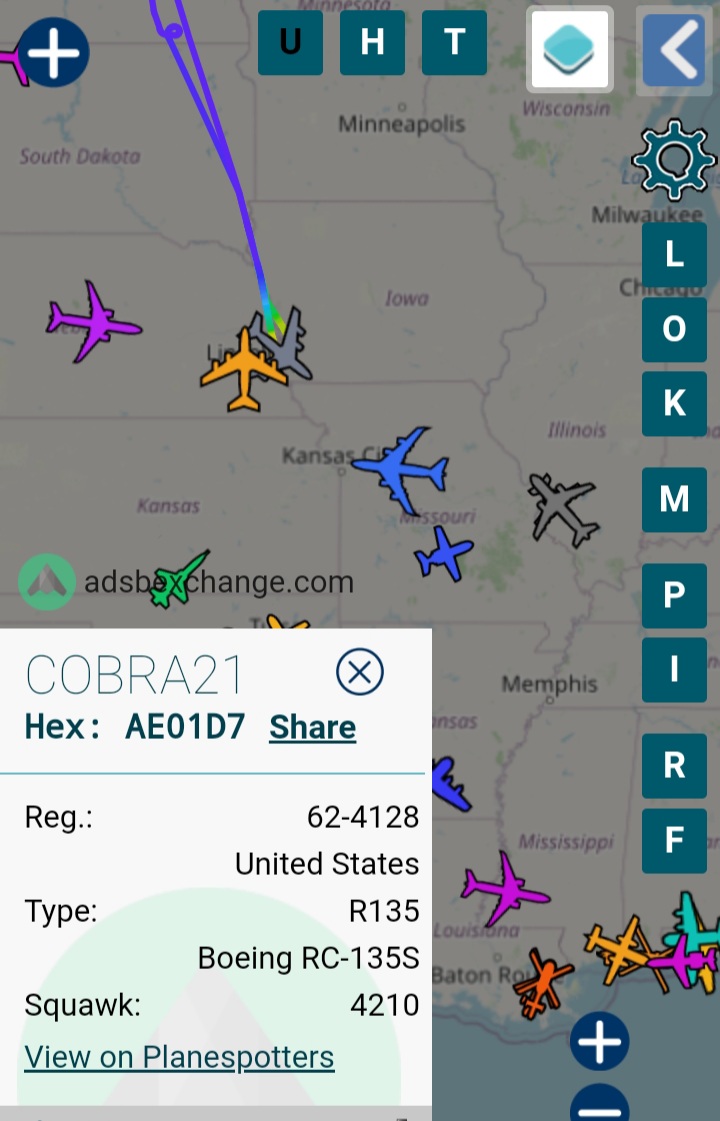Tap the P map option button
The width and height of the screenshot is (720, 1121).
click(674, 595)
